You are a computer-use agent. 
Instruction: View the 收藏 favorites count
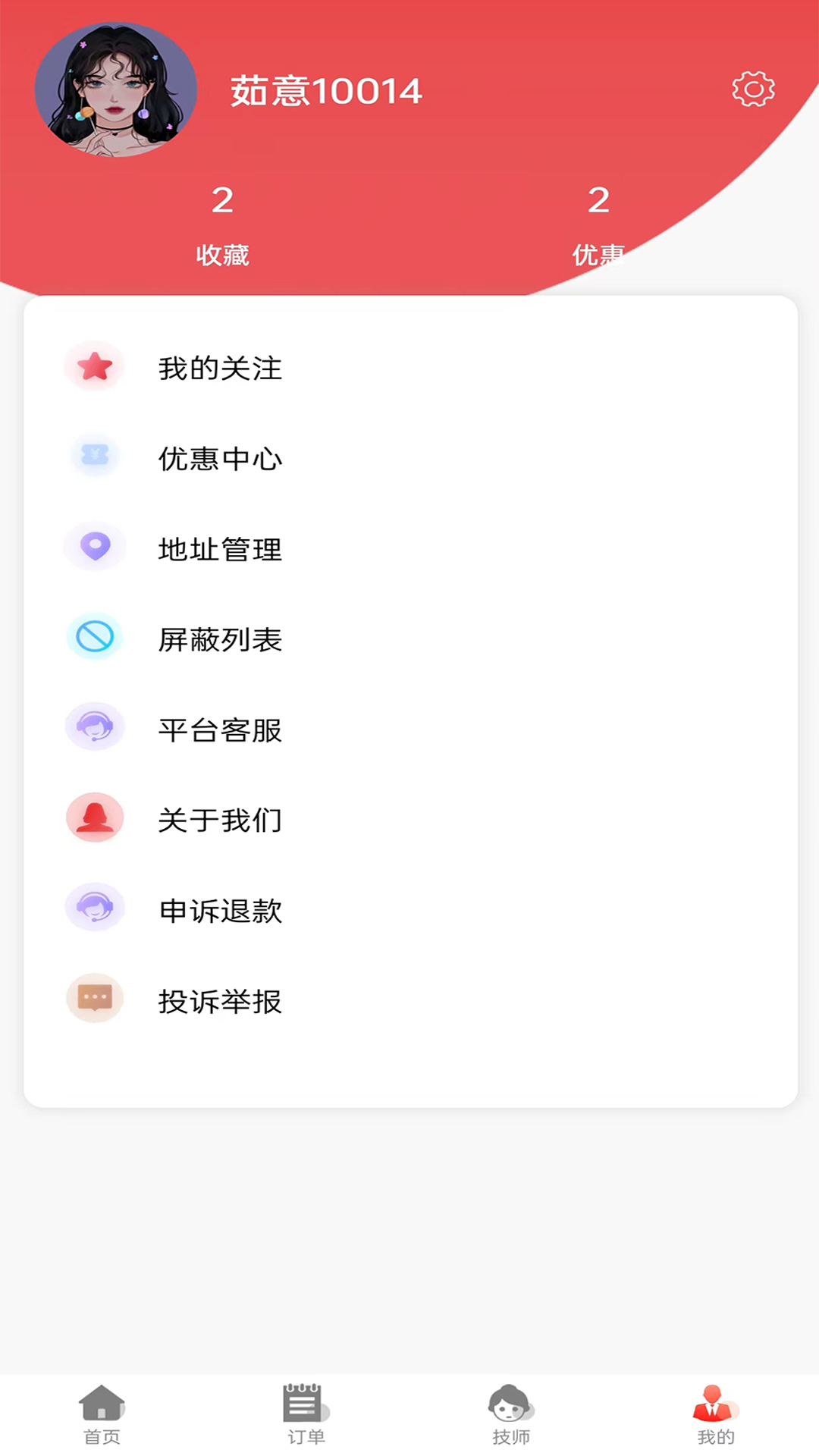(x=222, y=224)
